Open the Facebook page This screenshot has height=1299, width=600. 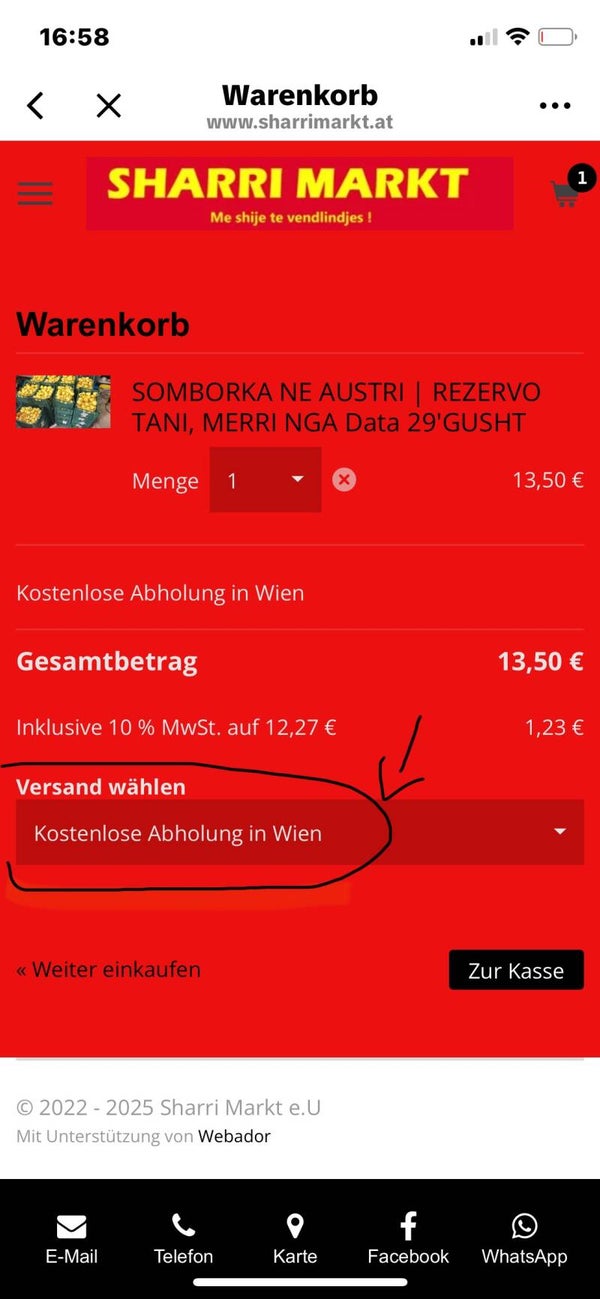pyautogui.click(x=408, y=1240)
